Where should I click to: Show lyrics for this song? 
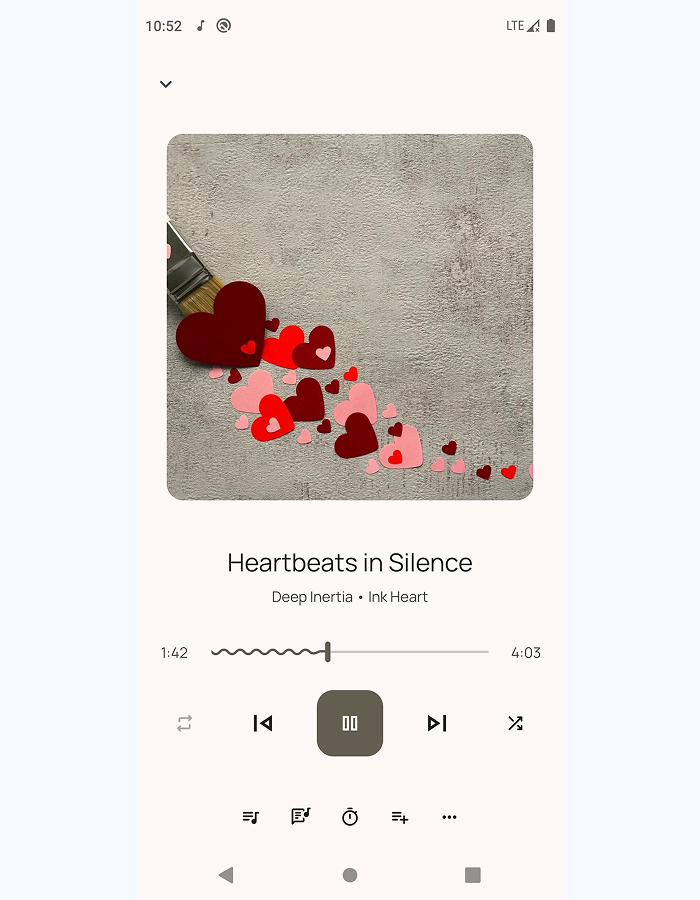tap(300, 817)
